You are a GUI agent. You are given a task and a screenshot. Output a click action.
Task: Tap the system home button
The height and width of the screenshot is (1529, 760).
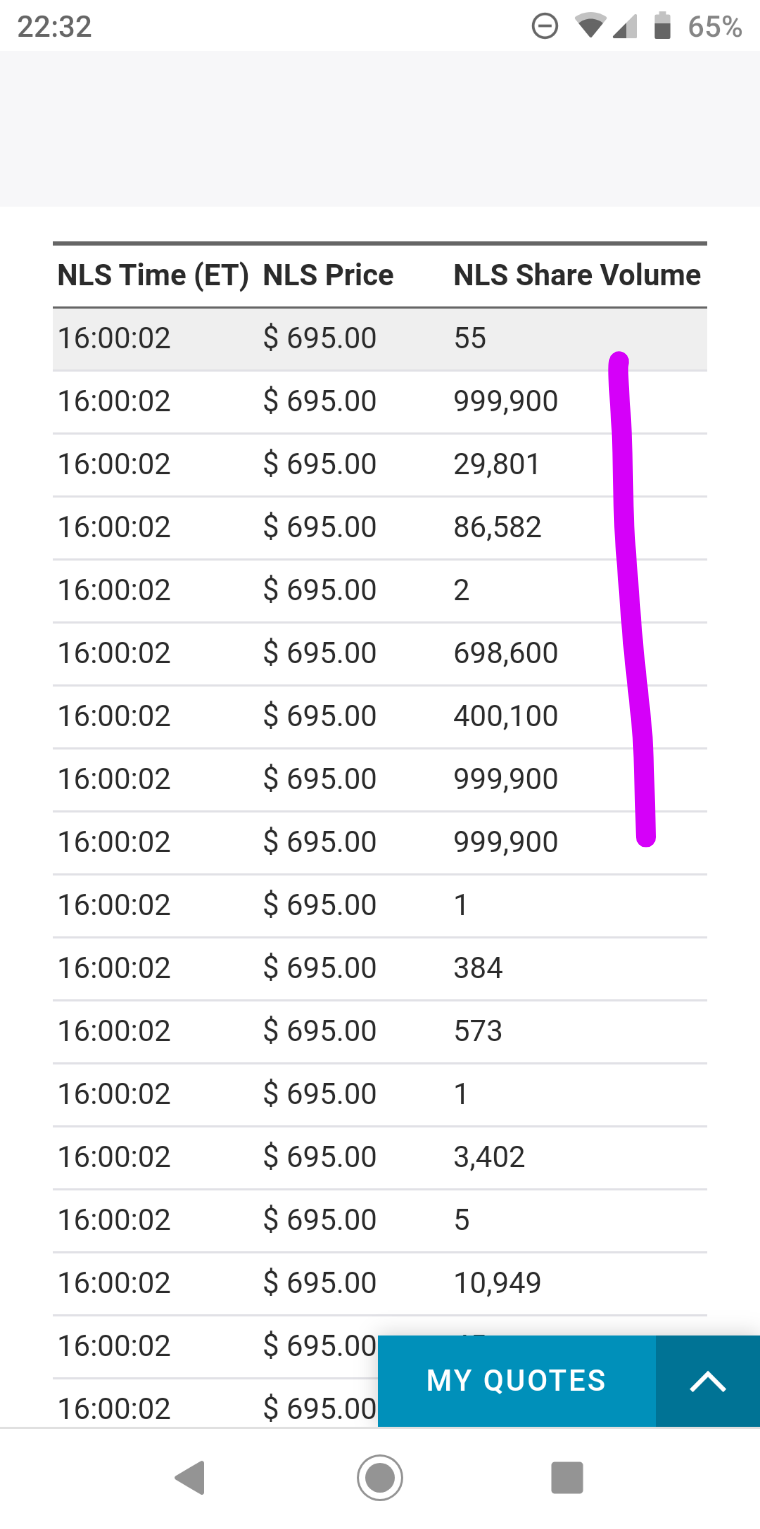coord(380,1477)
